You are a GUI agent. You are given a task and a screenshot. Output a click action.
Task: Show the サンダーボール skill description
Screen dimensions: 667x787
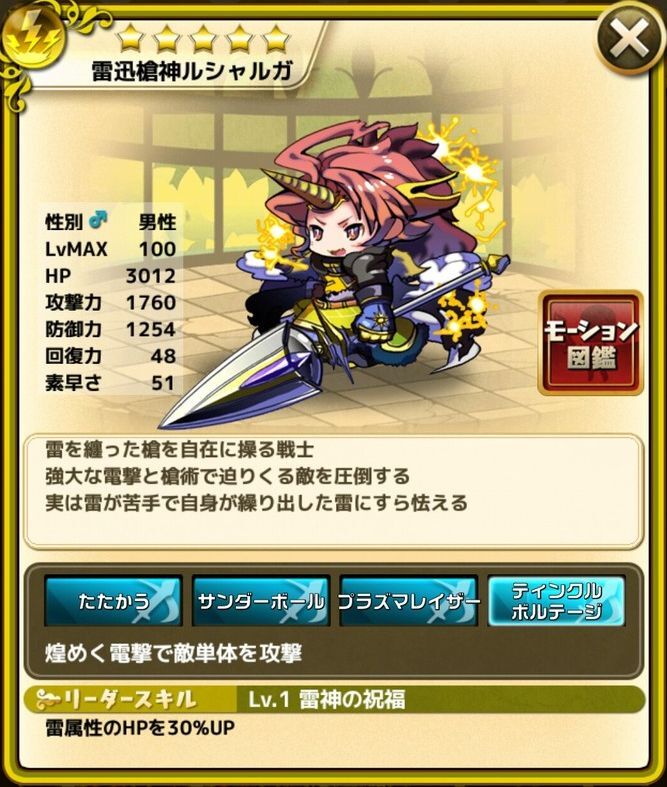[x=259, y=601]
